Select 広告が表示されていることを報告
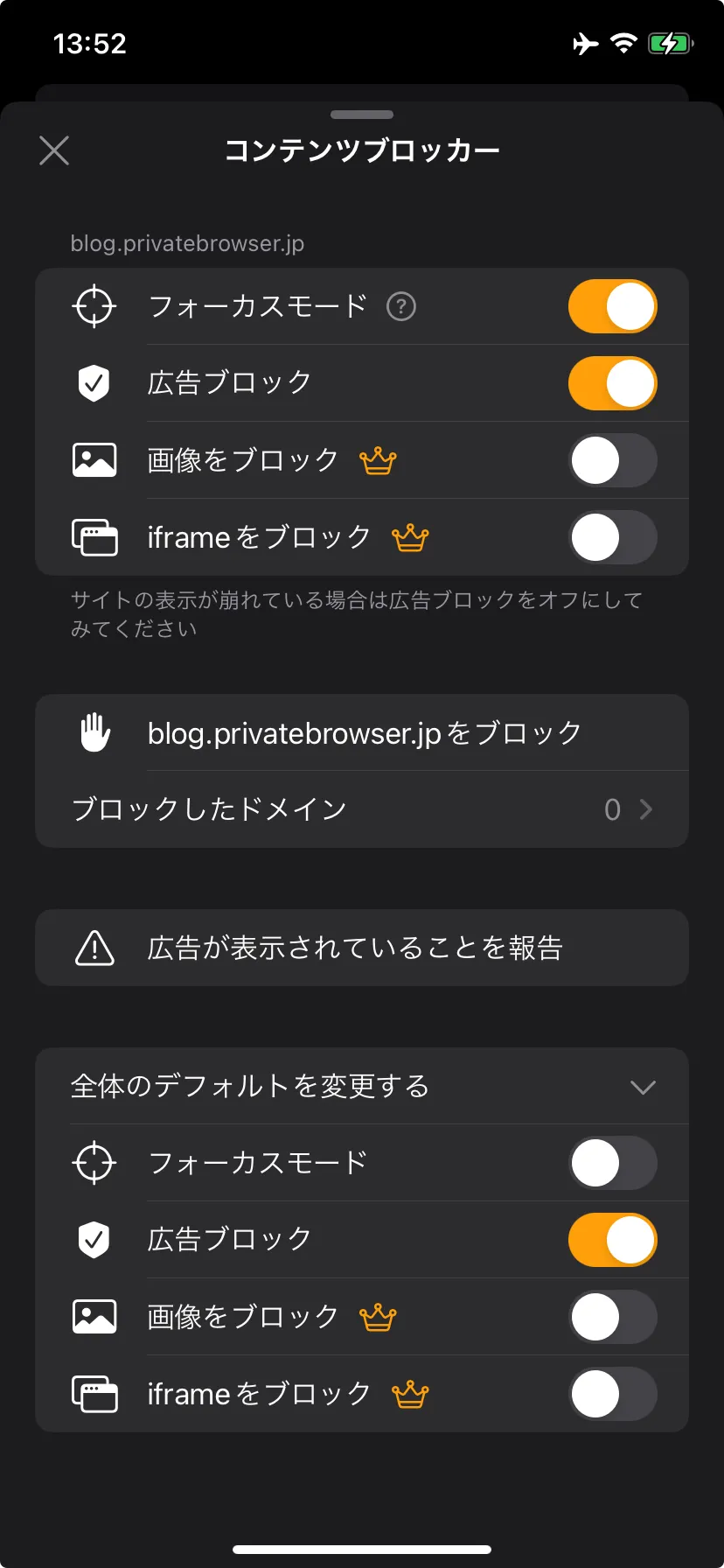The height and width of the screenshot is (1568, 724). tap(362, 948)
